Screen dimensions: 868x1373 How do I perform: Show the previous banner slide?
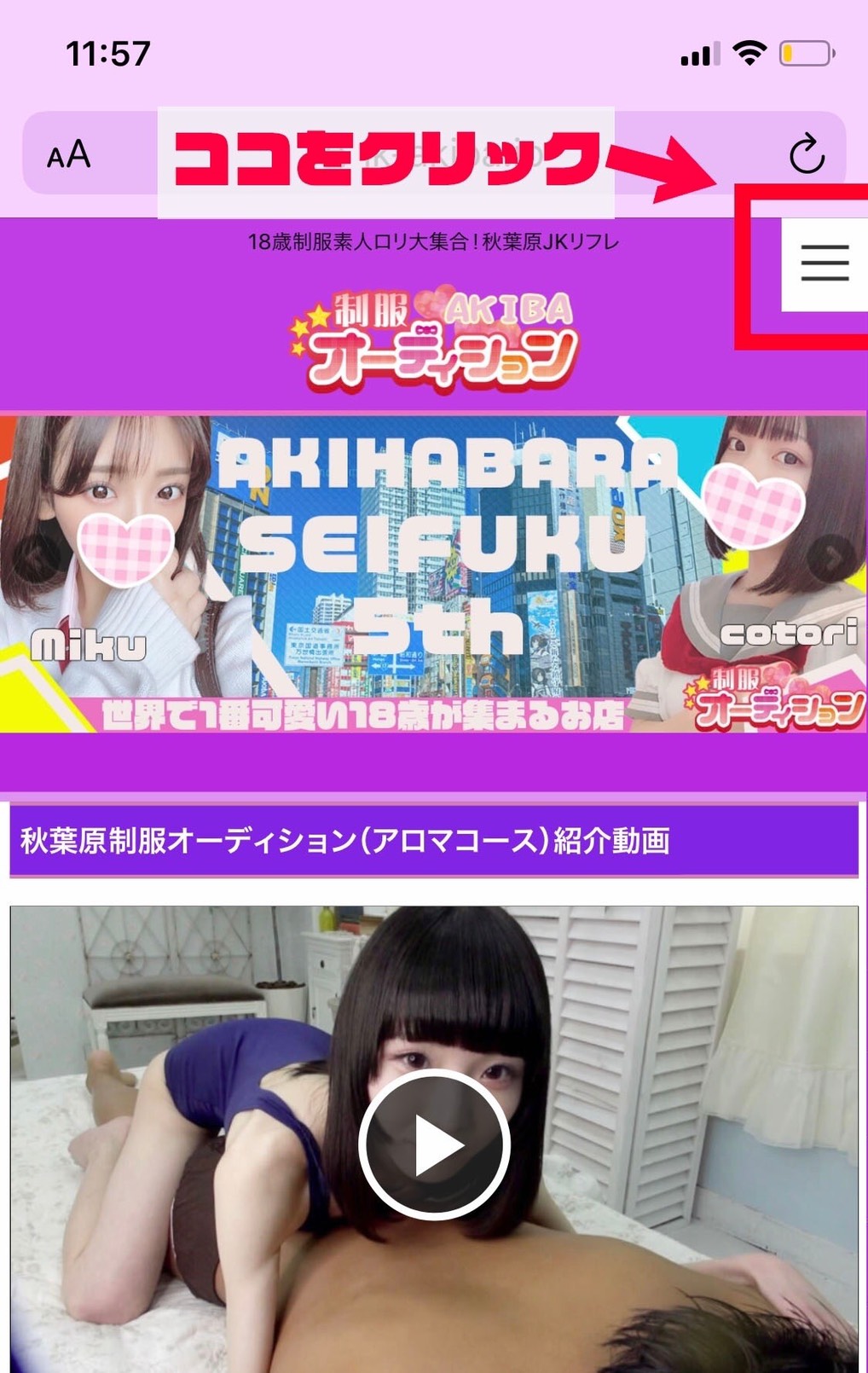click(x=32, y=559)
